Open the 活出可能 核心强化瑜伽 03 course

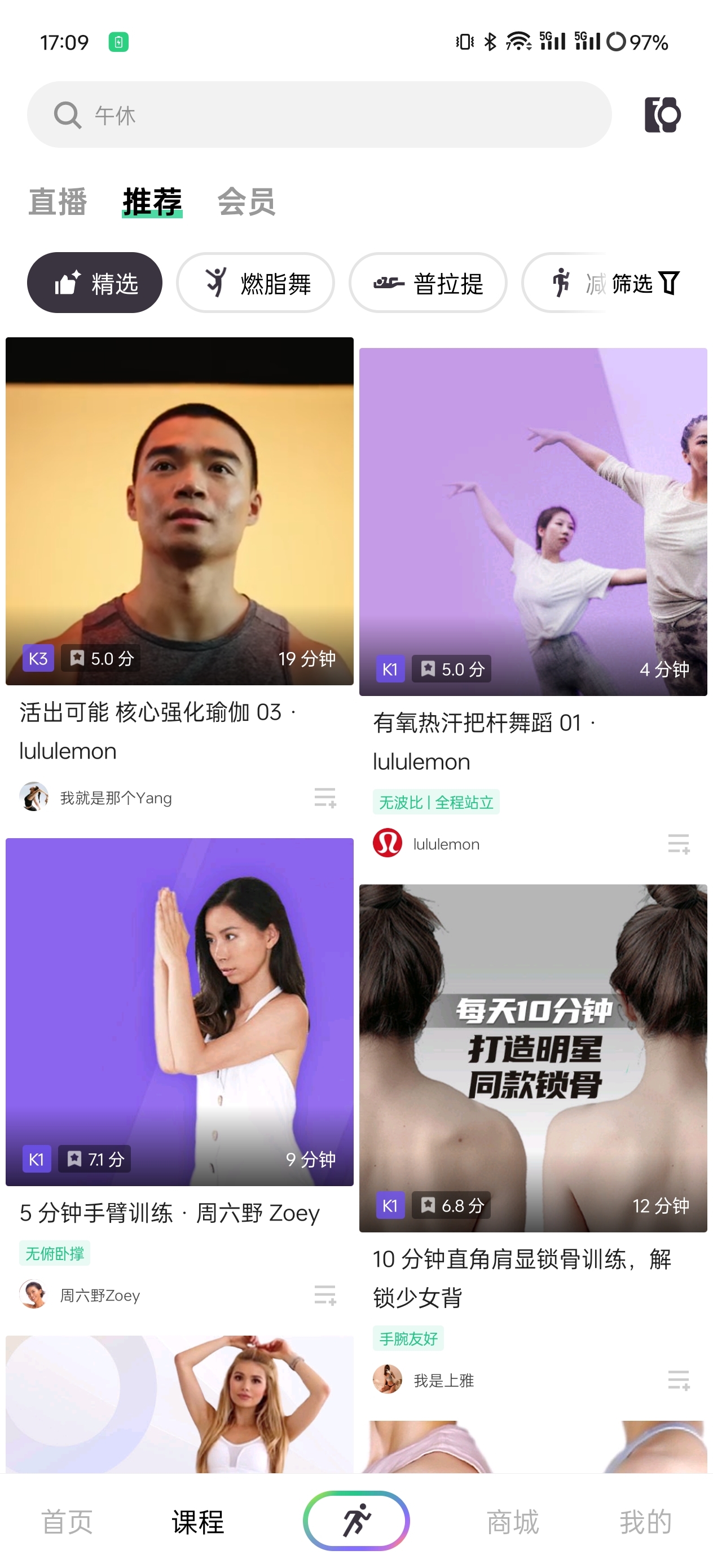[179, 512]
